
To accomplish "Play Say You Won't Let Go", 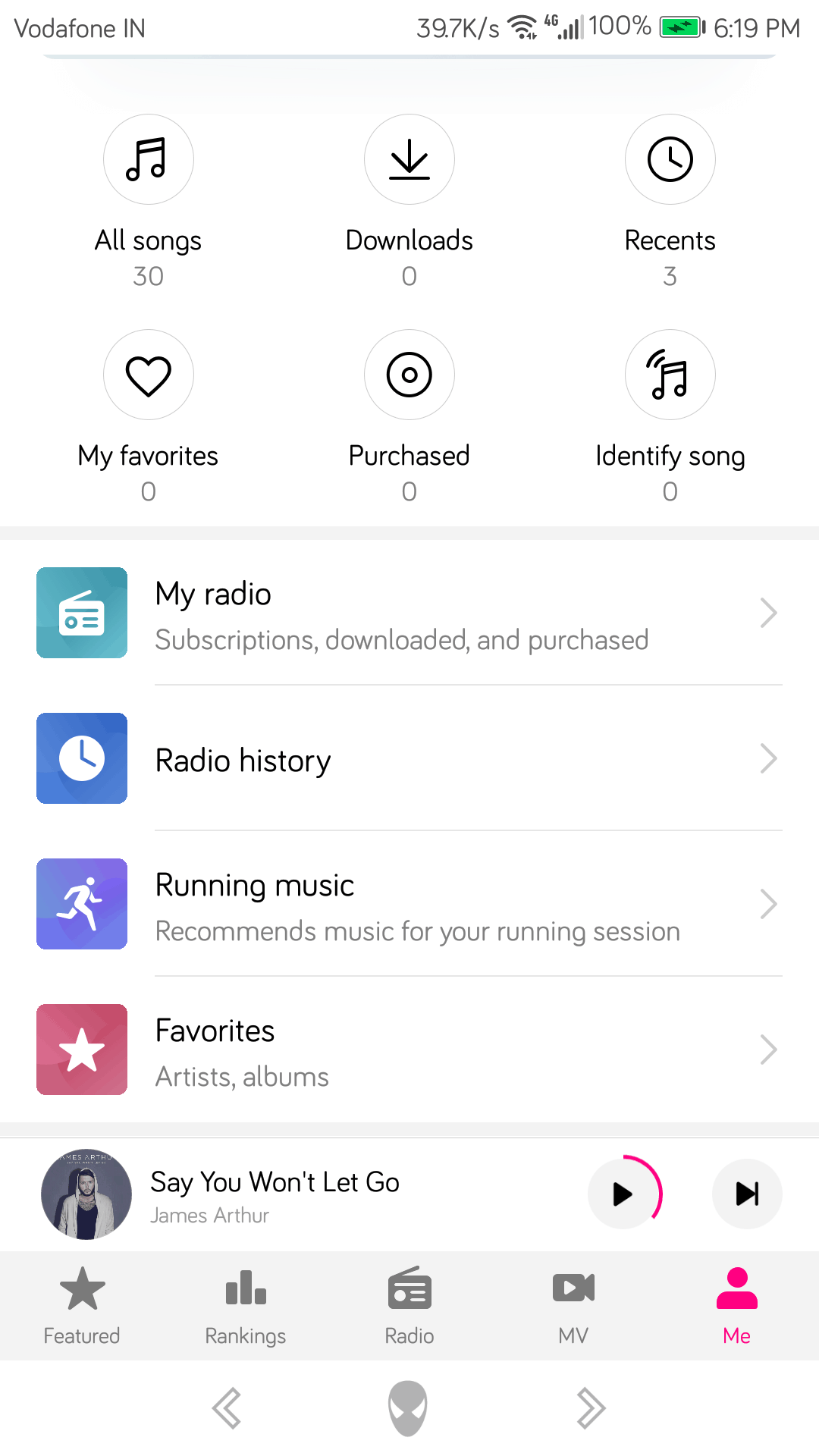I will 623,1194.
